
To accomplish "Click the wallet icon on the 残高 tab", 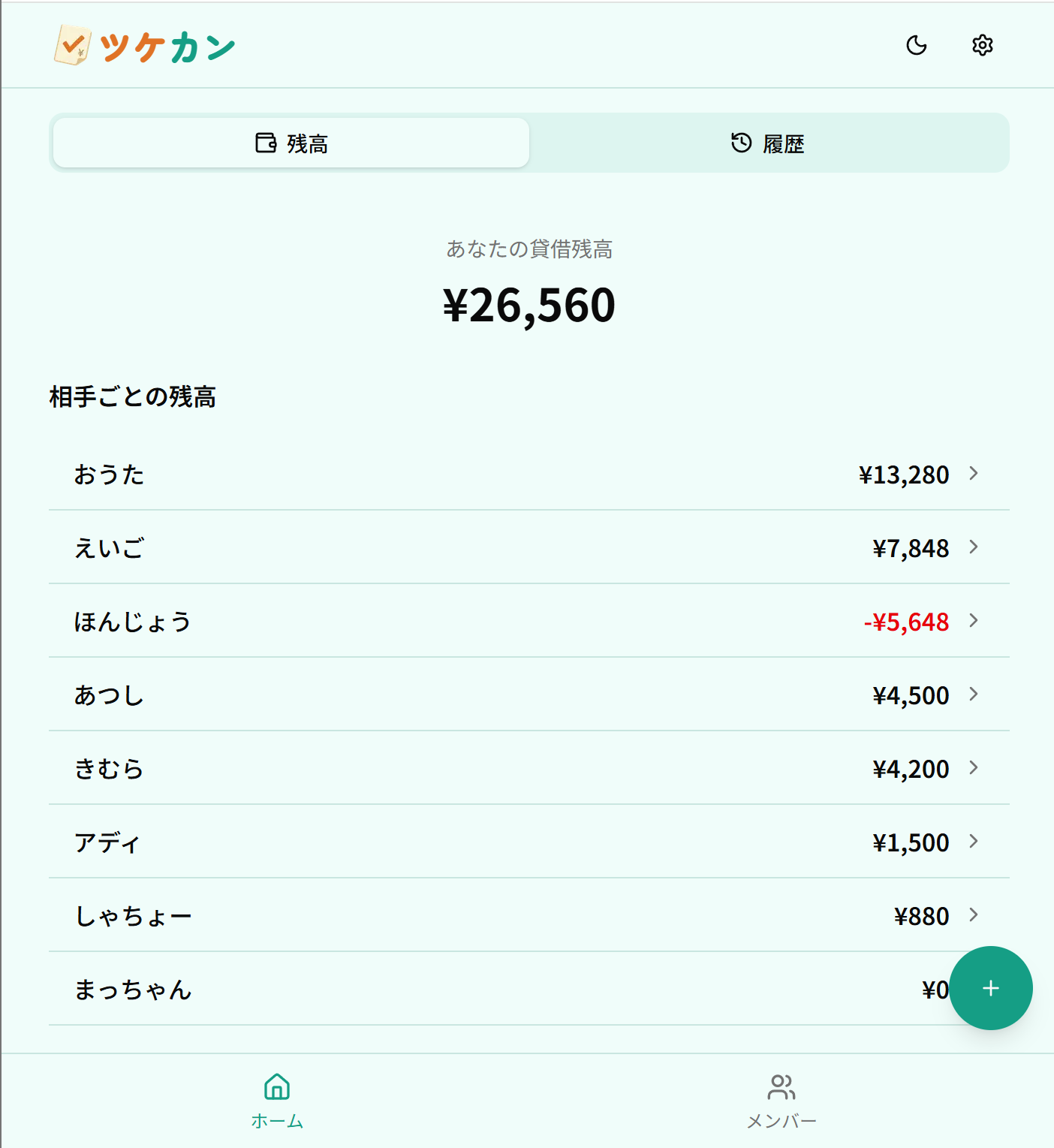I will [264, 143].
